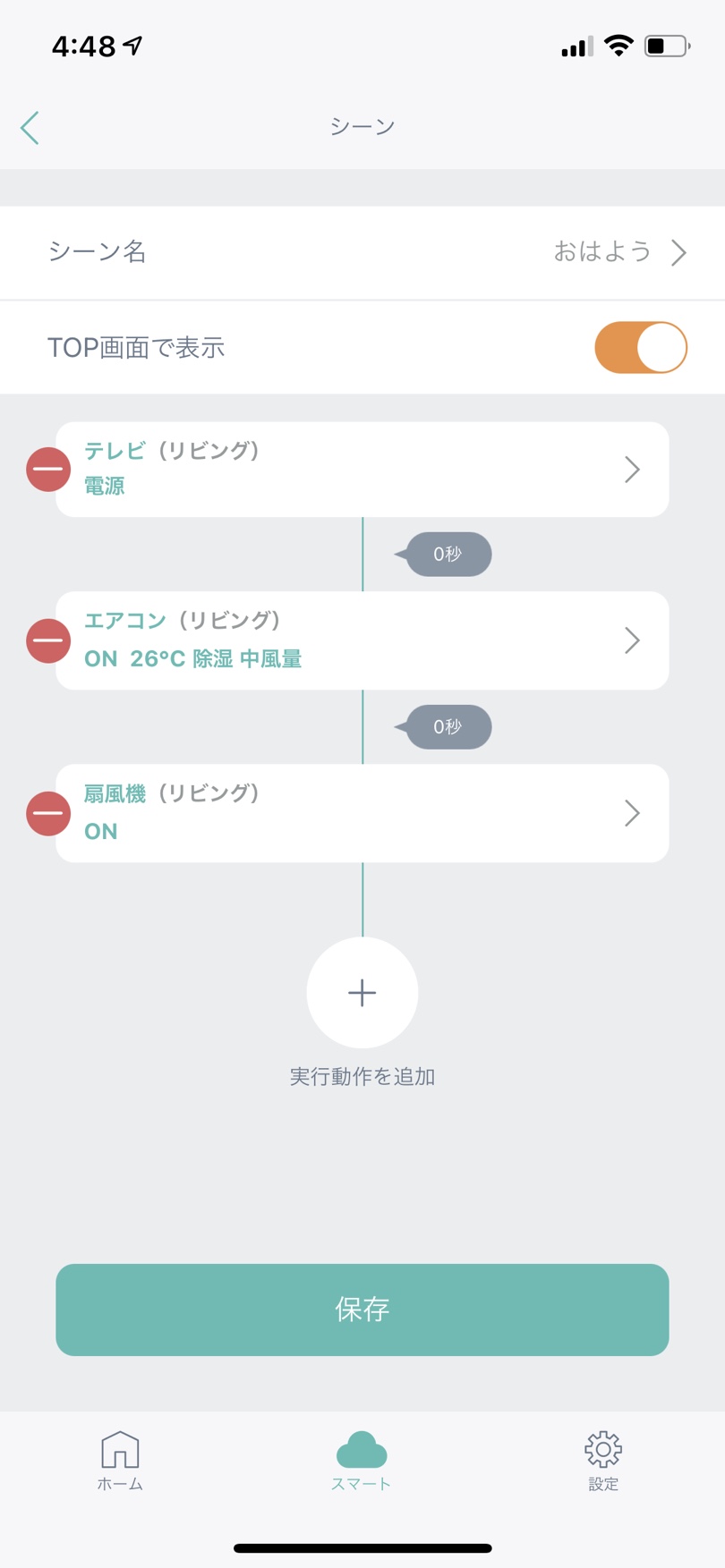The height and width of the screenshot is (1568, 725).
Task: Open the 設定 tab
Action: [x=603, y=1461]
